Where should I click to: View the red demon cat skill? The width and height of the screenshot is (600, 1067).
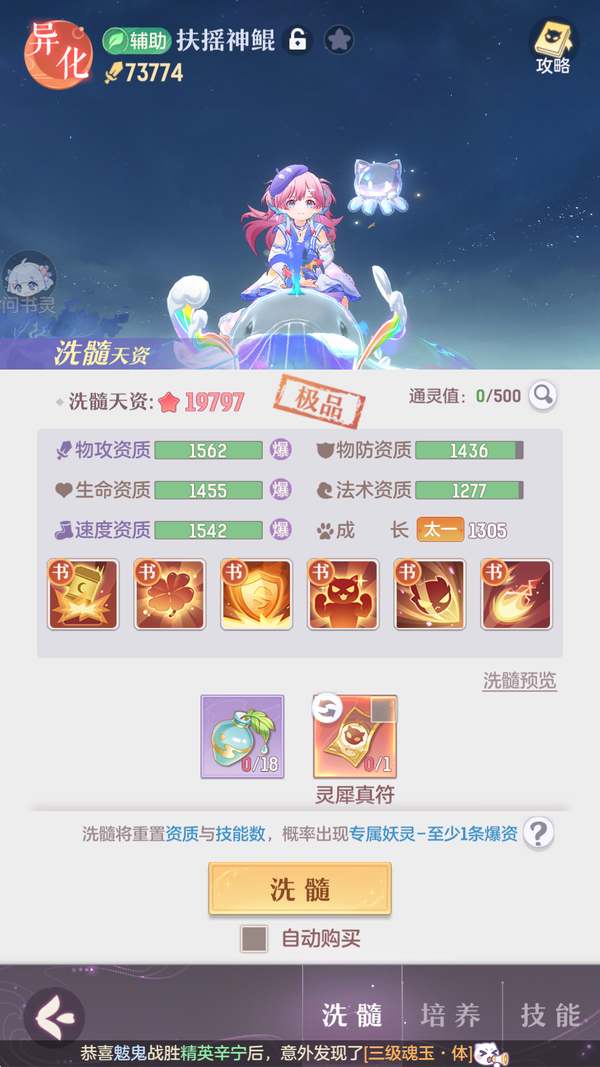click(x=343, y=594)
